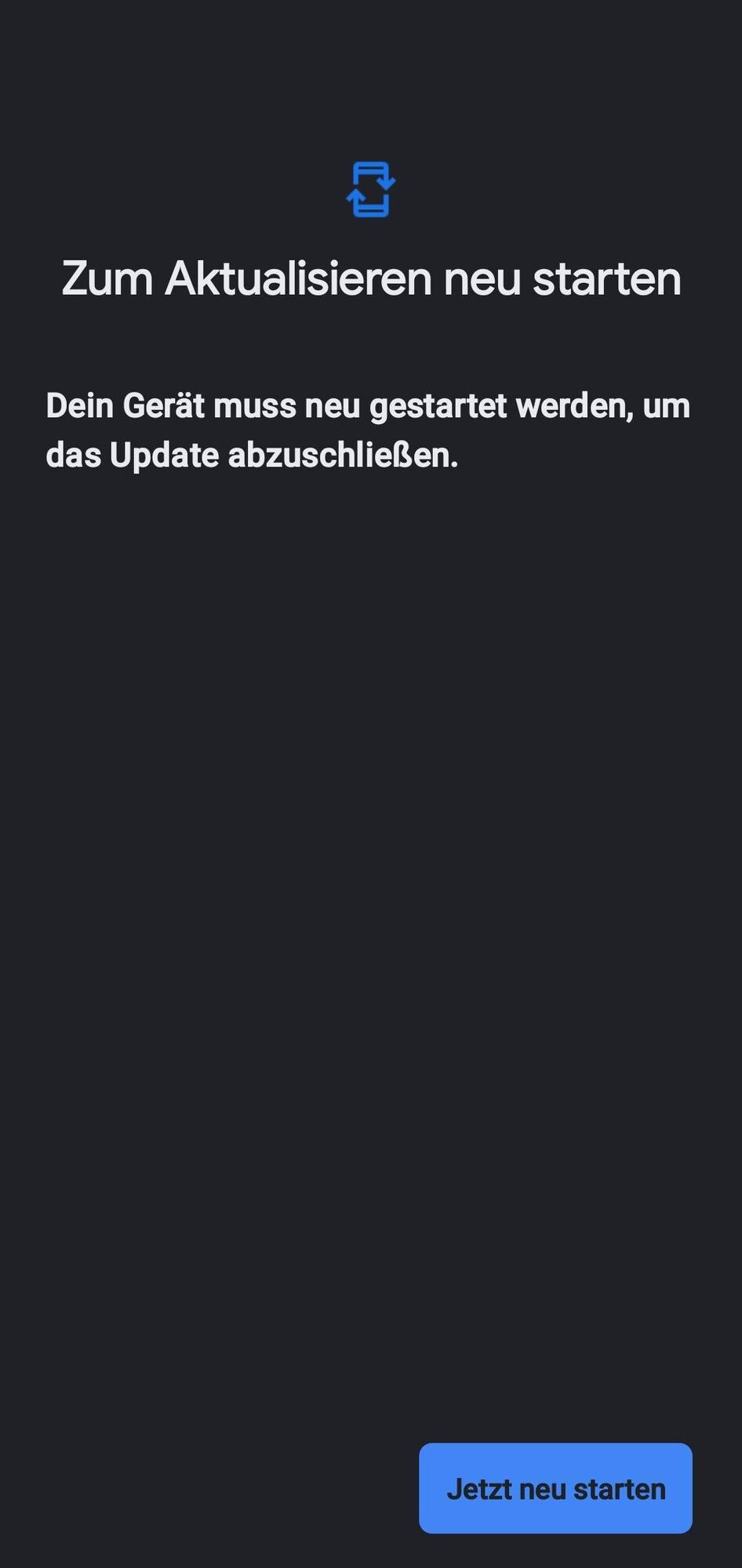Tap the Jetzt neu starten button
742x1568 pixels.
555,1488
